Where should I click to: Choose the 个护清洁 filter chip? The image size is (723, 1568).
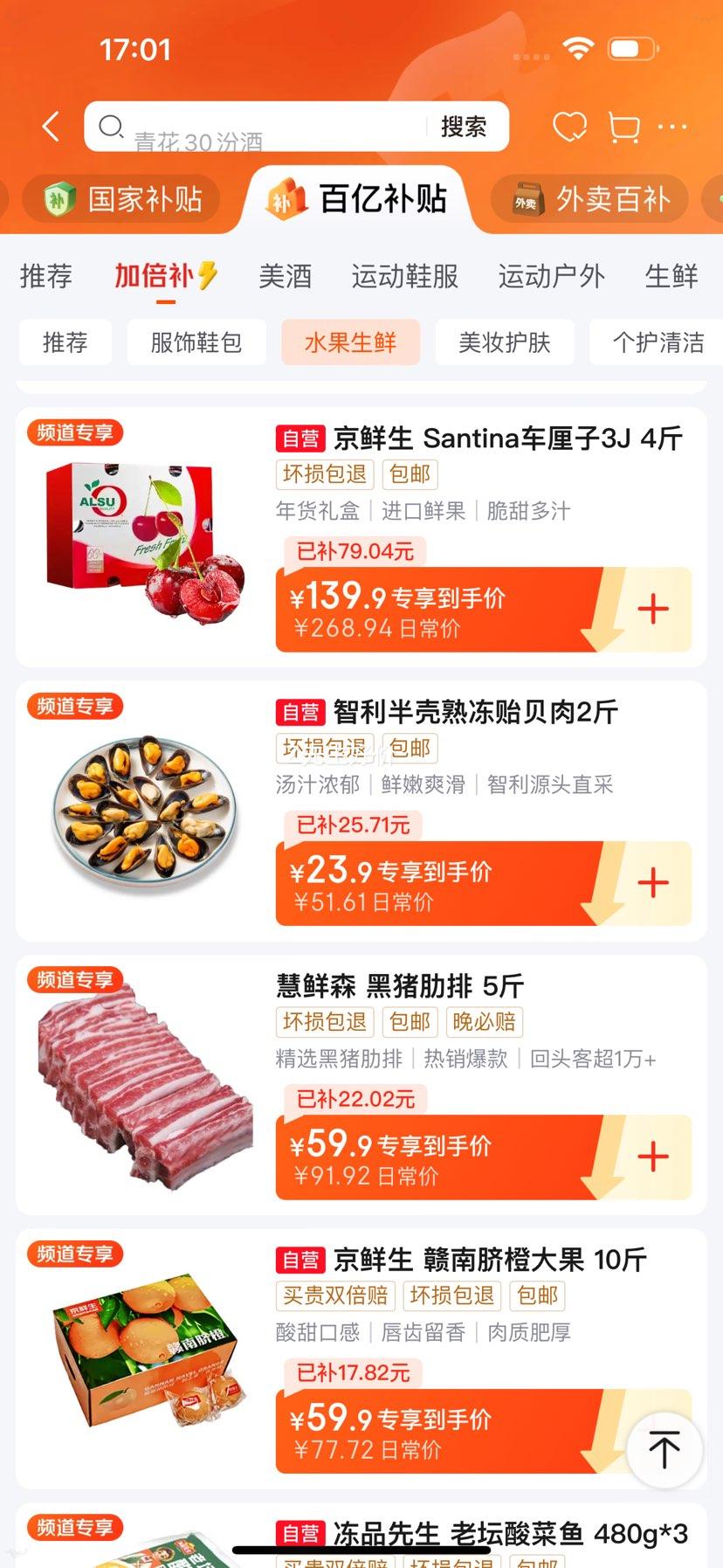[658, 342]
